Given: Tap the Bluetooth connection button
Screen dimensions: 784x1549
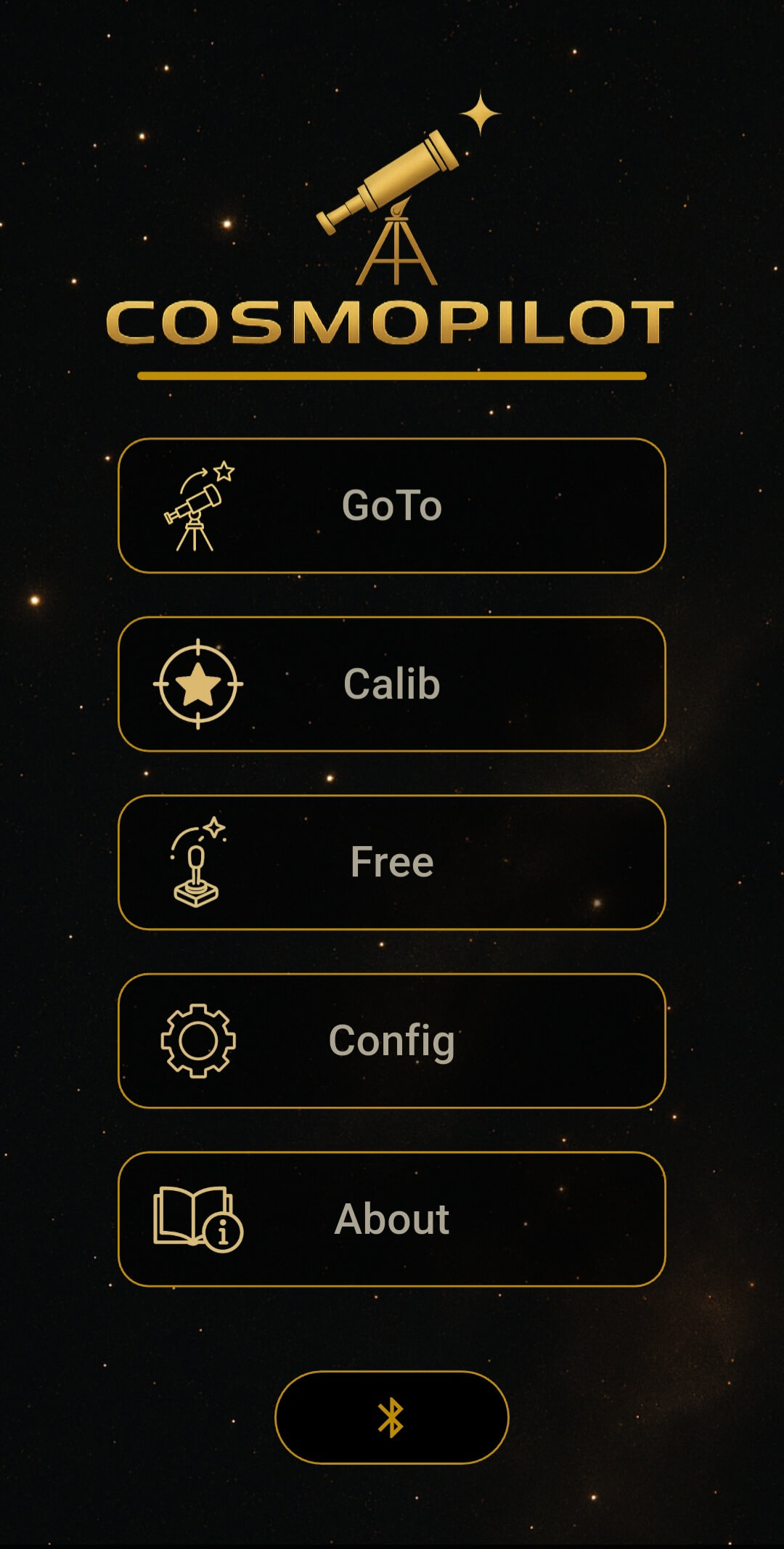Looking at the screenshot, I should pos(391,1417).
